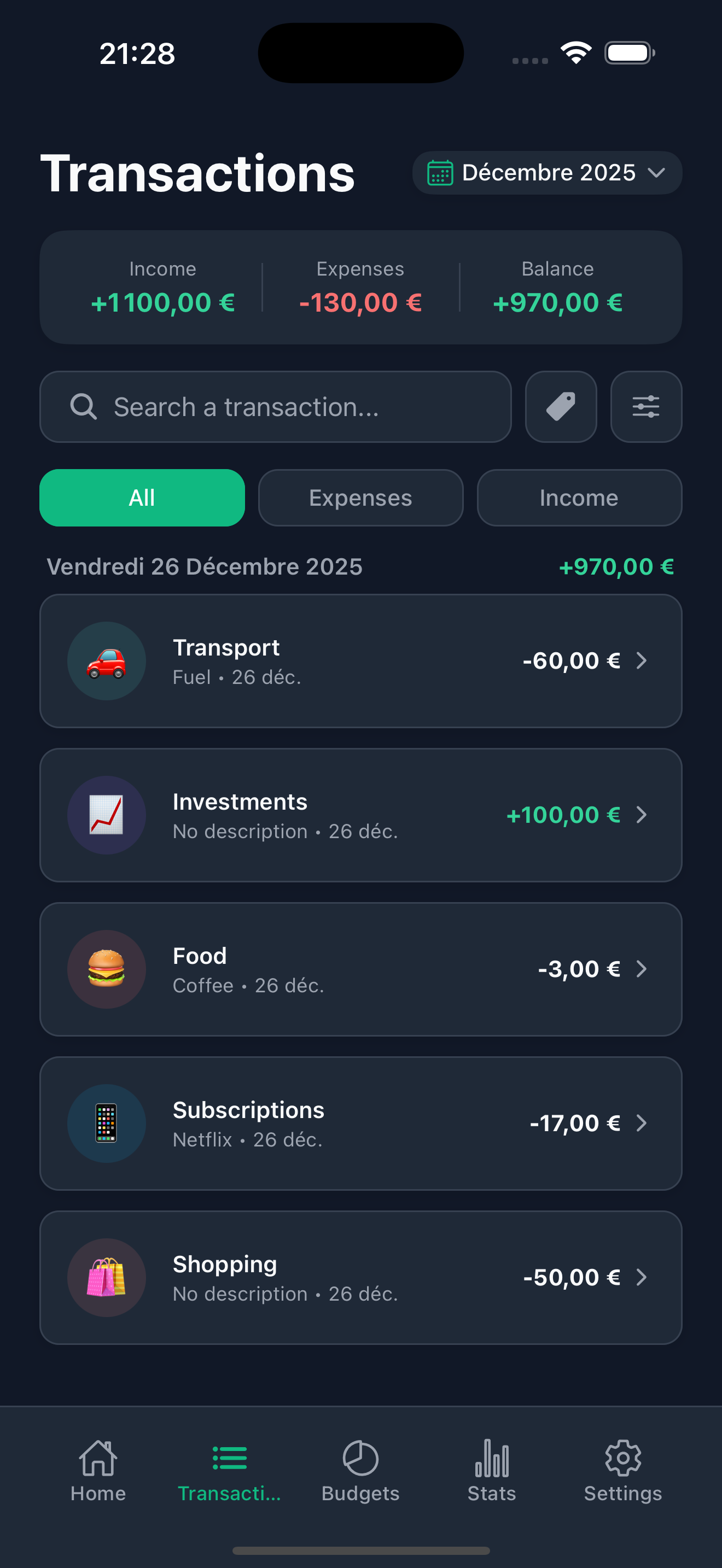Image resolution: width=722 pixels, height=1568 pixels.
Task: Click the chart icon on the Investments row
Action: 107,815
